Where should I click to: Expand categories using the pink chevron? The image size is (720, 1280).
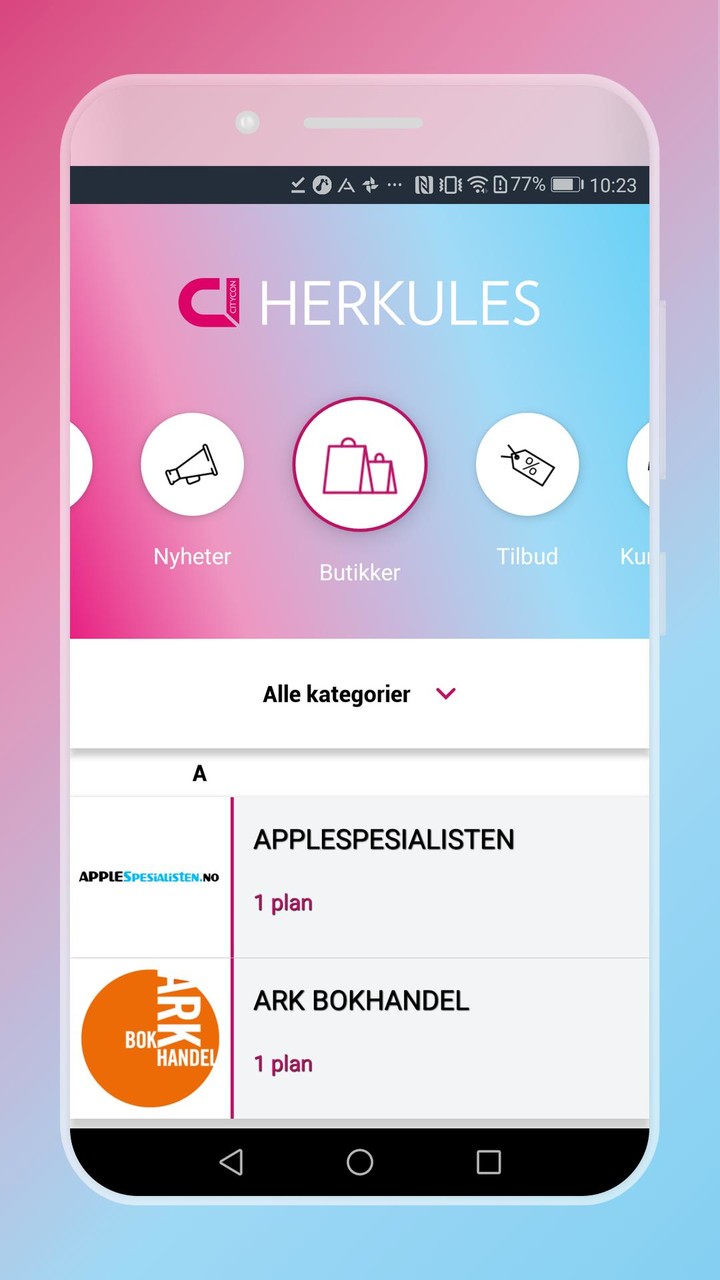coord(446,694)
